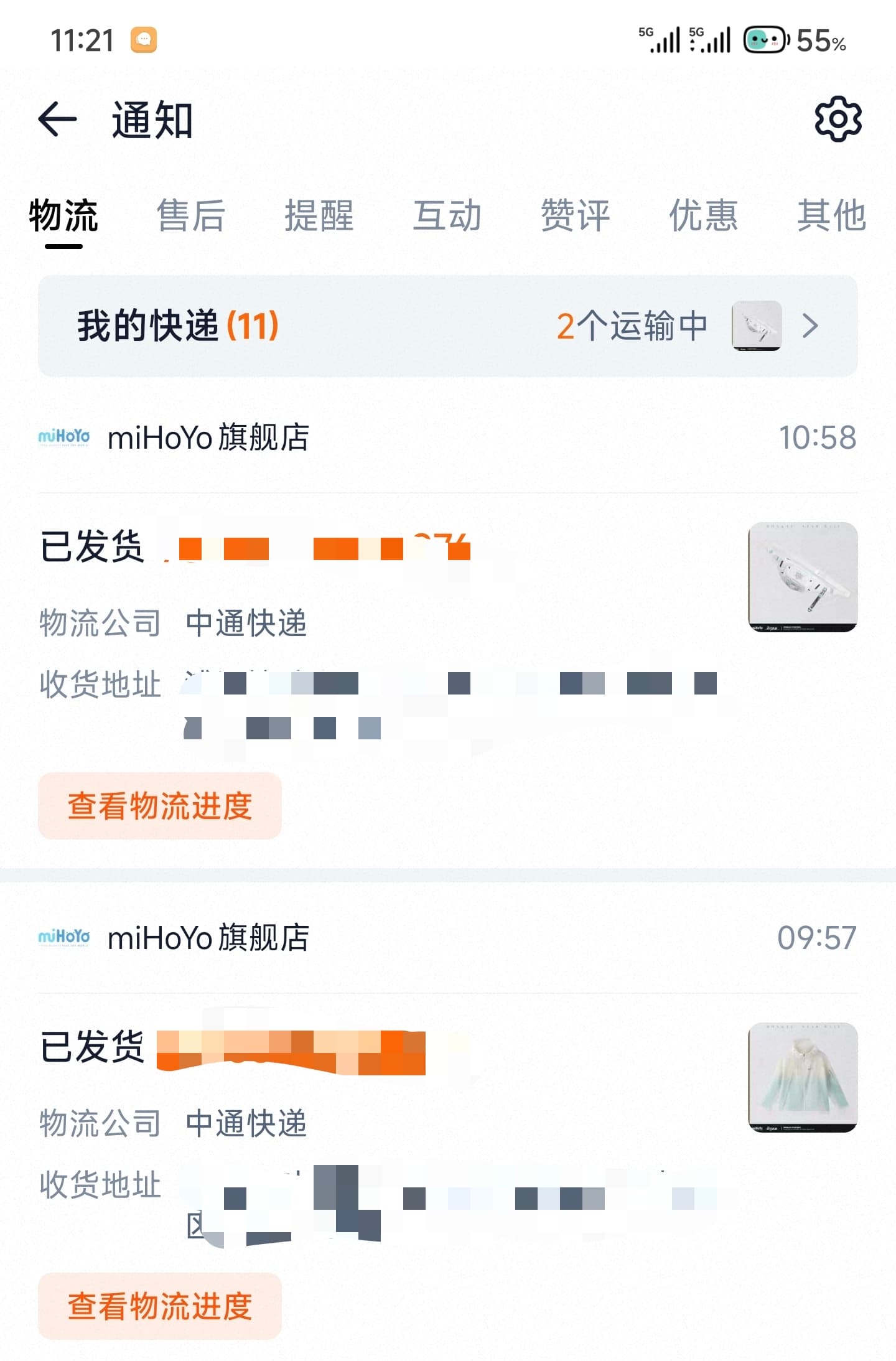View the bag product image at 10:58

pos(803,577)
